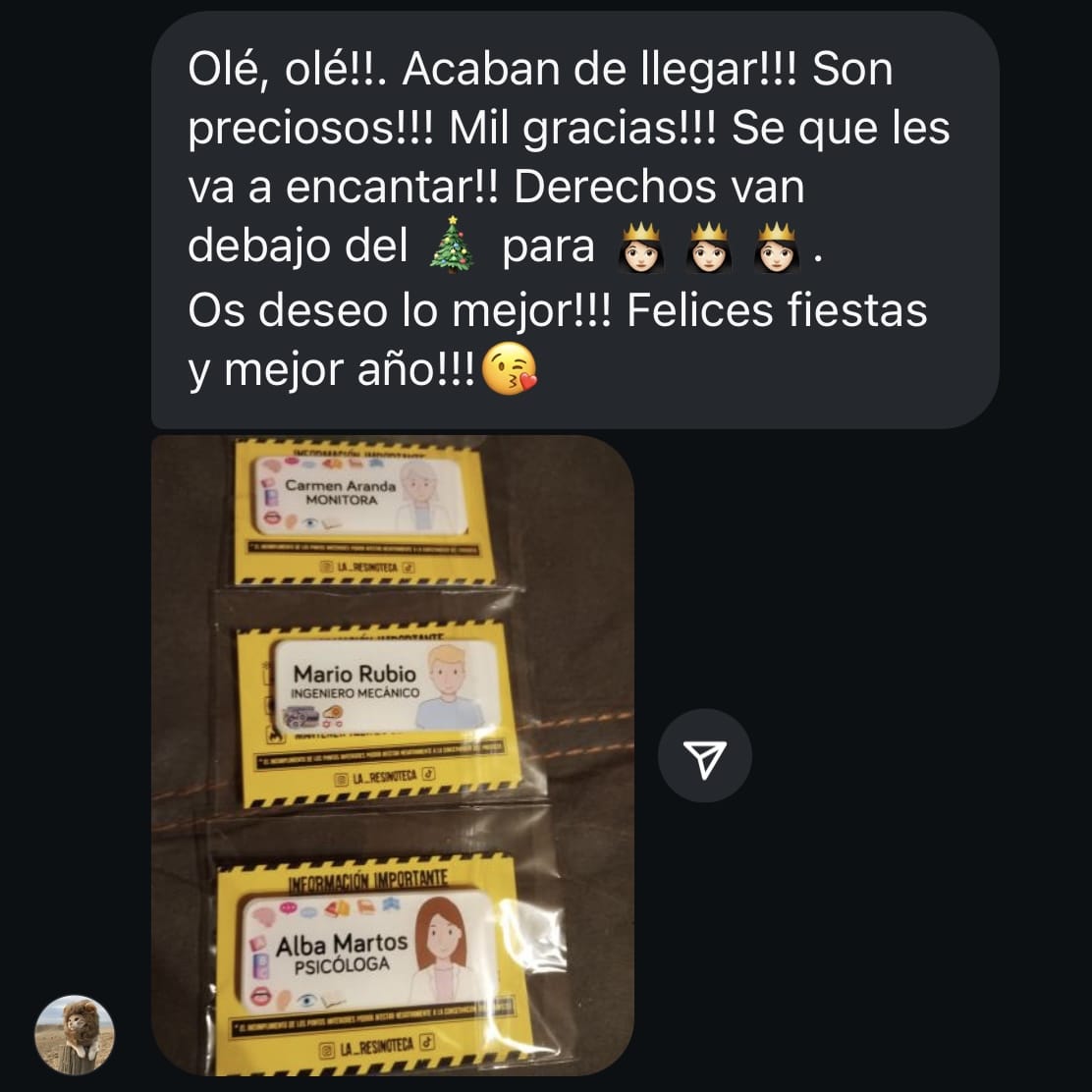Open the shared photo of name badges

point(392,754)
